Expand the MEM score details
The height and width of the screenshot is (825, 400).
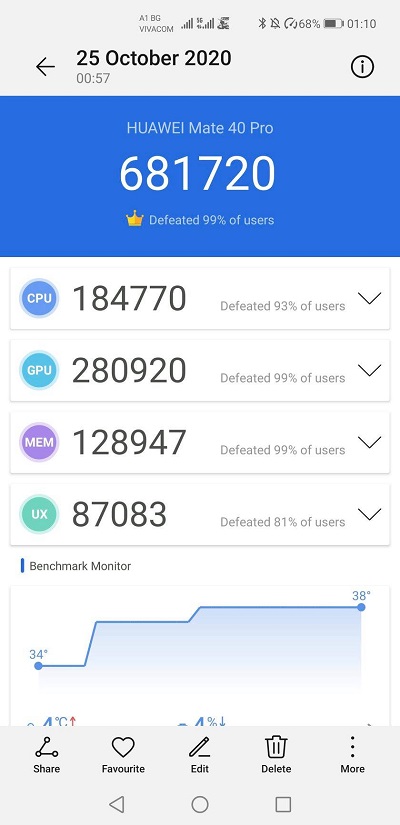369,443
